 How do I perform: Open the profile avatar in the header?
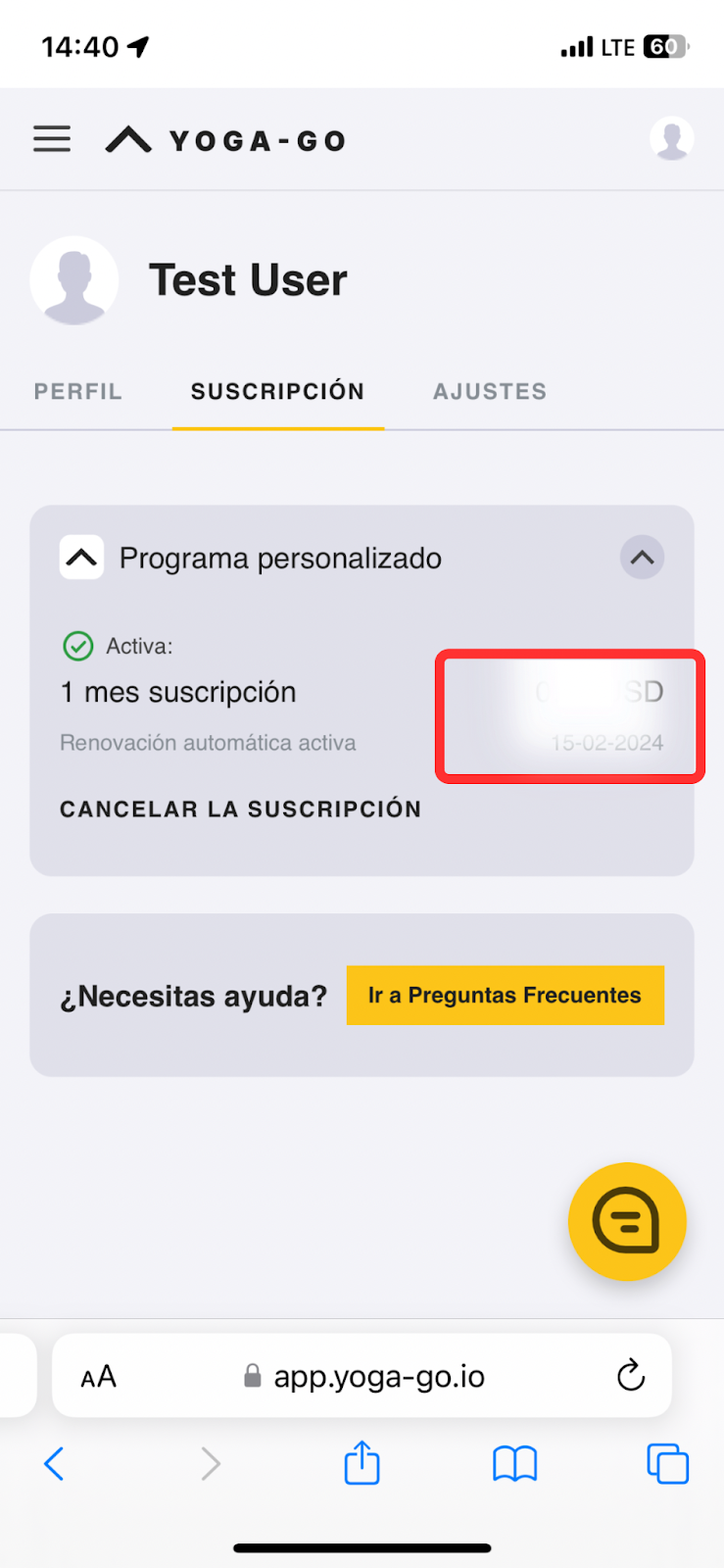(x=672, y=139)
